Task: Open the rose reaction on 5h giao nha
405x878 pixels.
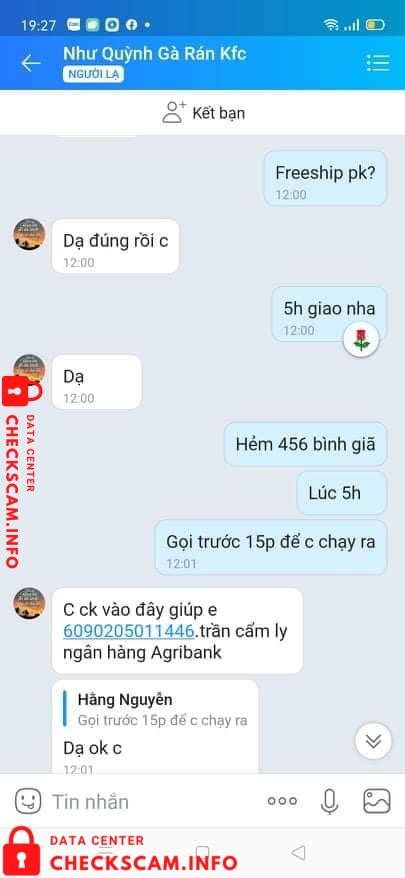Action: point(361,340)
